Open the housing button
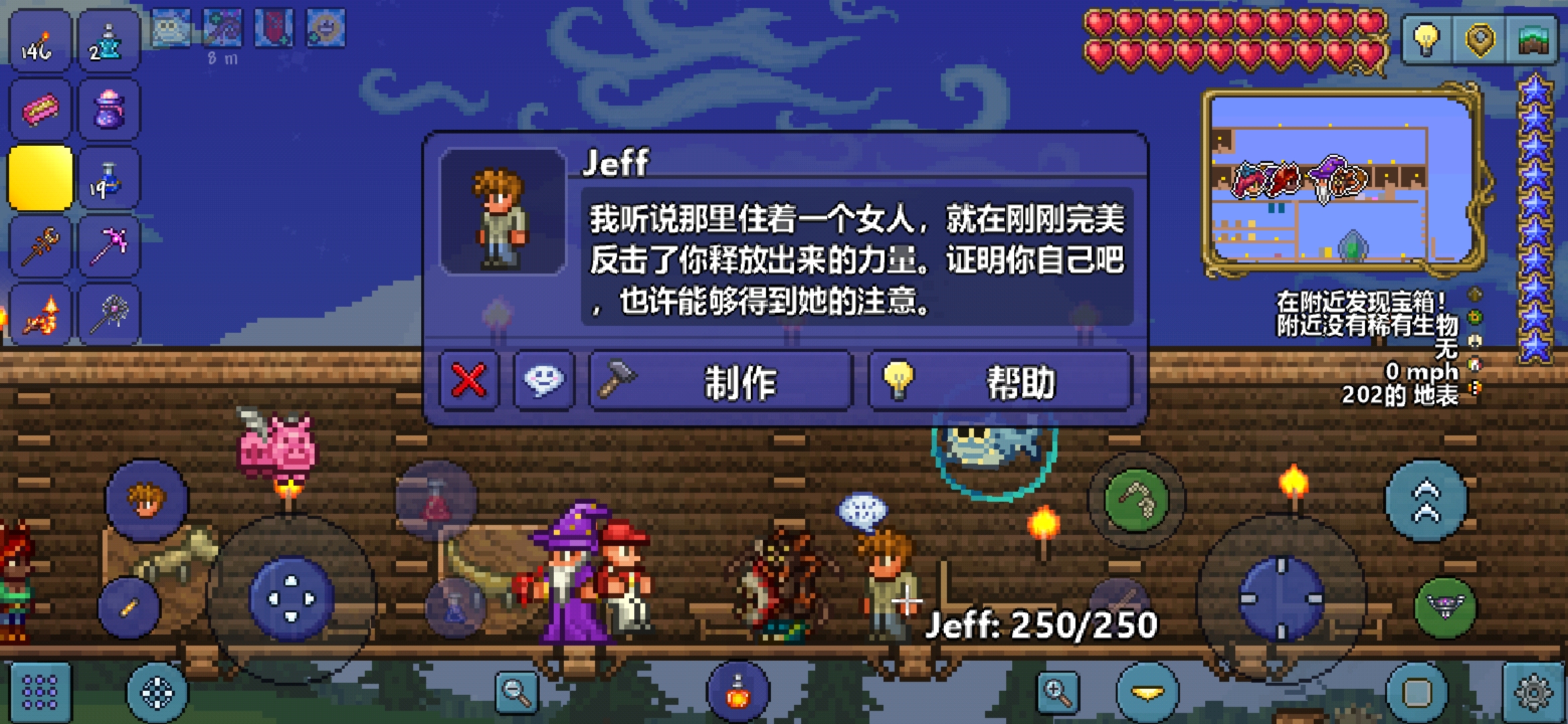 click(x=1532, y=39)
